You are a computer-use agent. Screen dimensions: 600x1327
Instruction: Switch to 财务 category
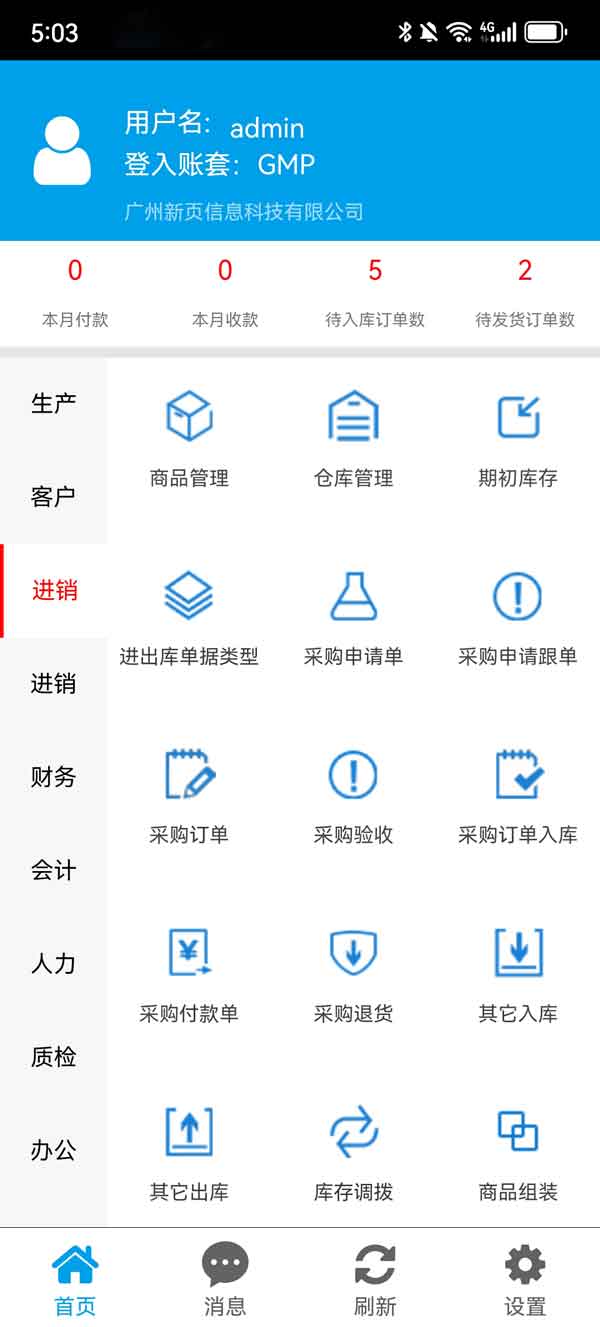pos(54,777)
